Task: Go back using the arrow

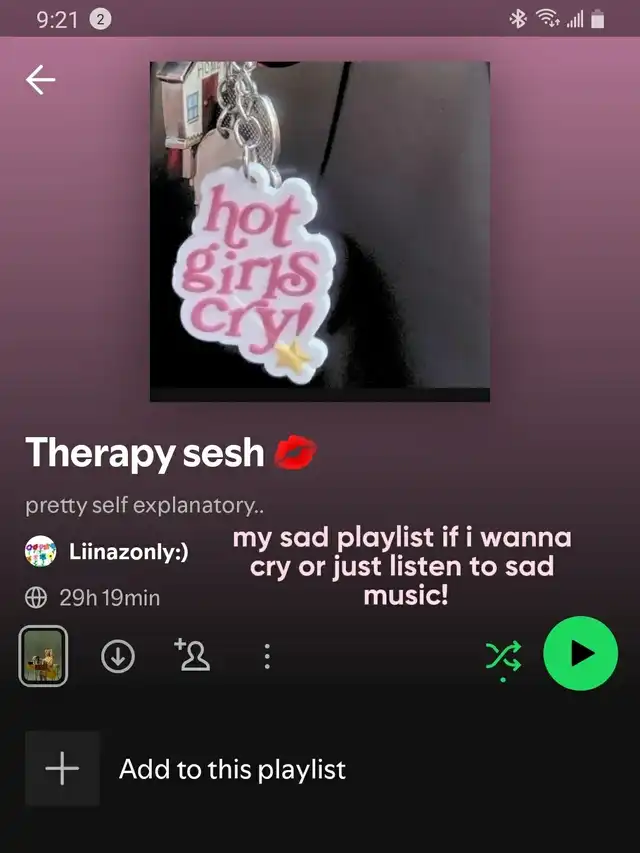Action: (41, 82)
